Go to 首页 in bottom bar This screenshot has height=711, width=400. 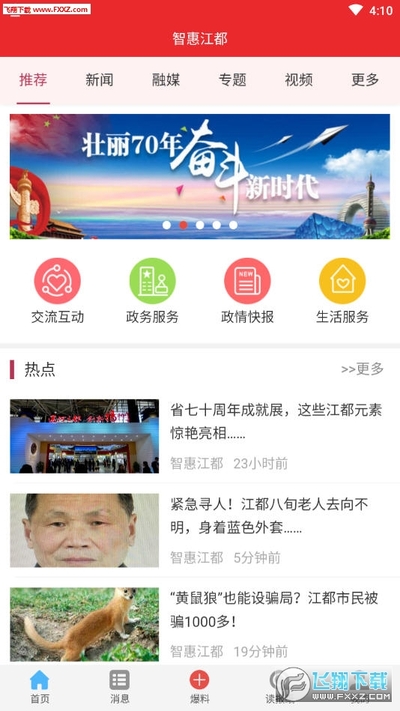(x=39, y=687)
